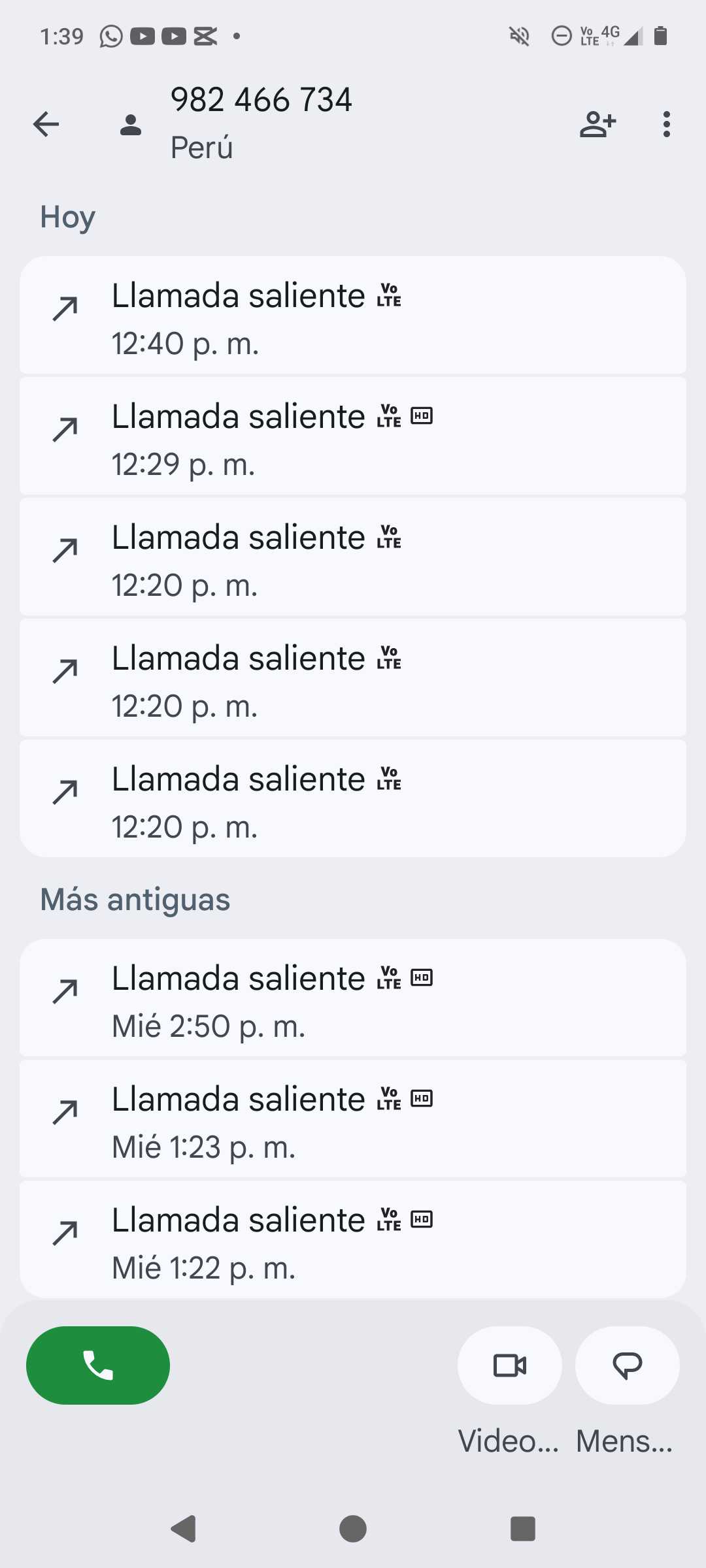
Task: Start a video call
Action: [x=509, y=1365]
